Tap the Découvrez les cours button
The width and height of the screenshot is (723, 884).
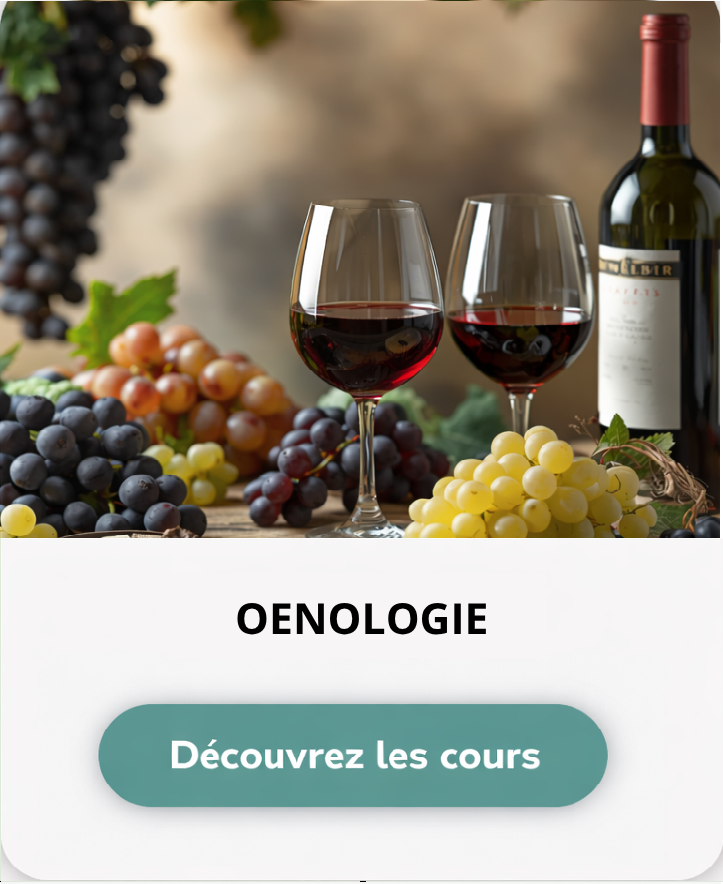353,755
